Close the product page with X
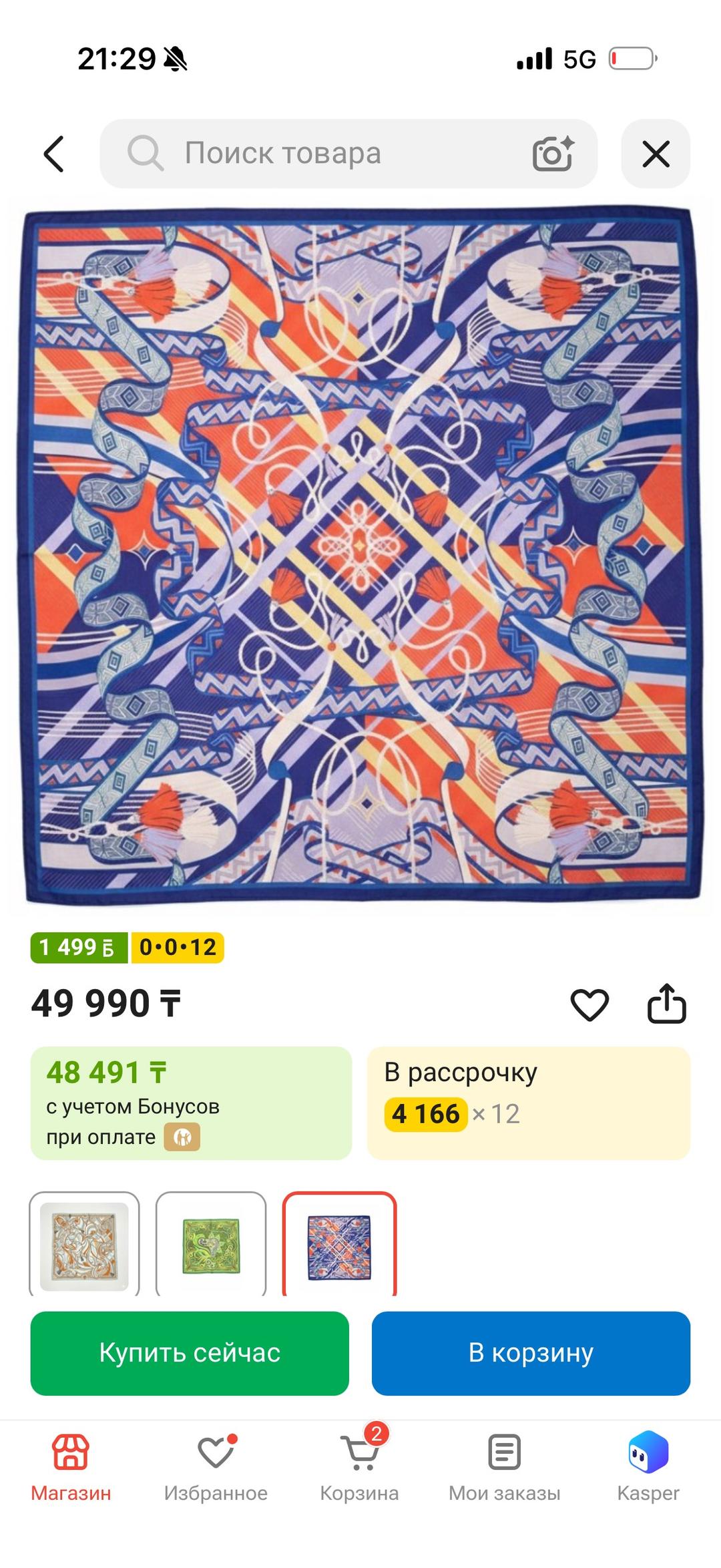The image size is (721, 1568). coord(656,154)
